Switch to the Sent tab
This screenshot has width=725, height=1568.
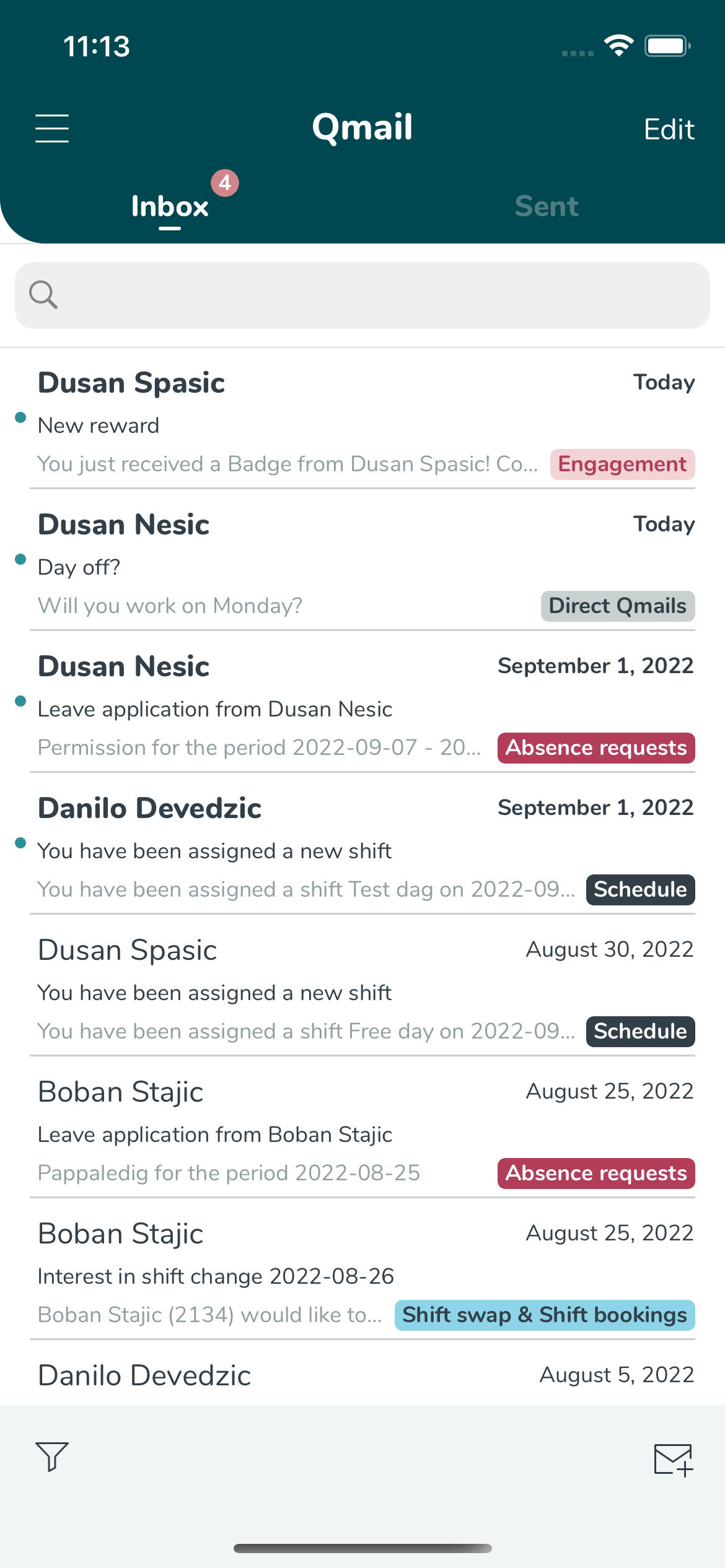click(x=547, y=206)
